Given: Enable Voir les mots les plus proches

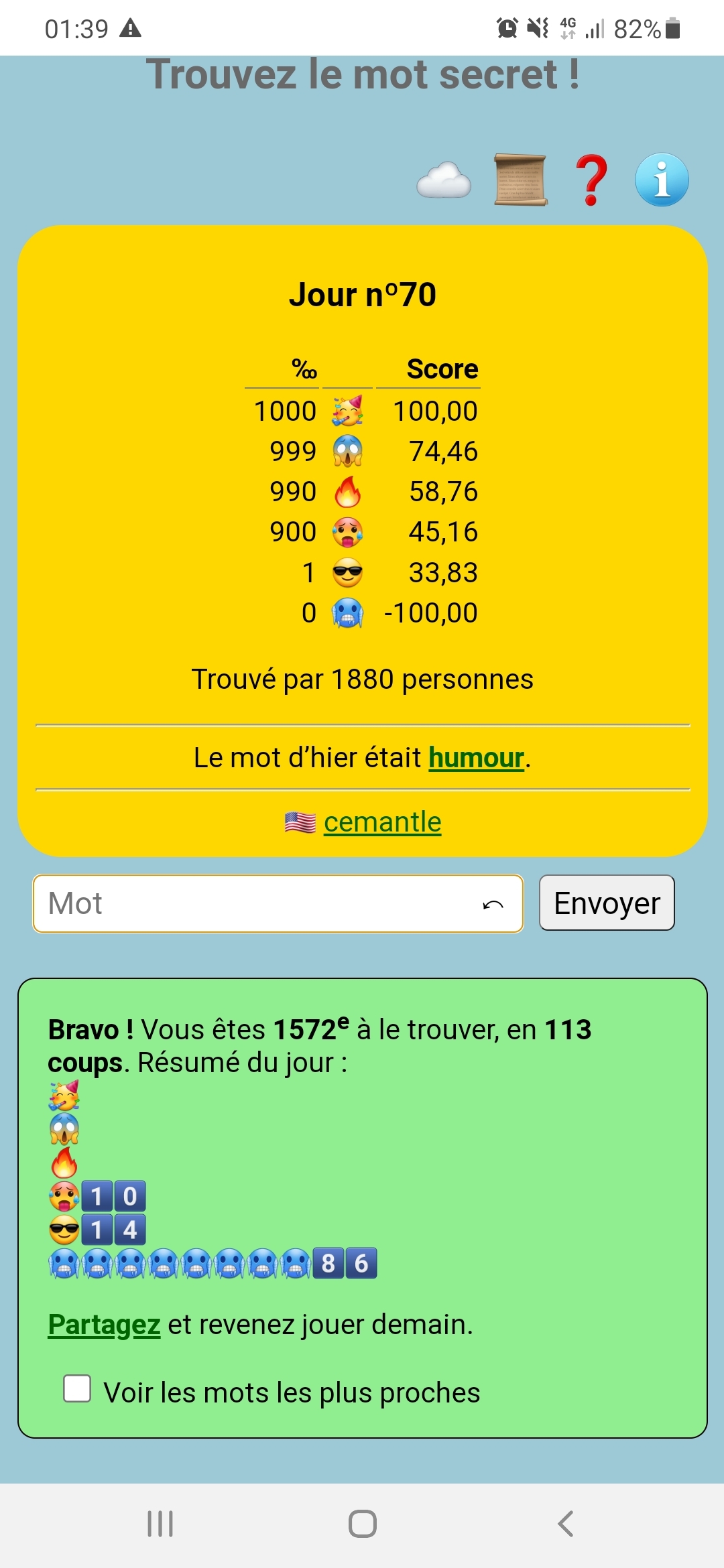Looking at the screenshot, I should pos(78,1388).
